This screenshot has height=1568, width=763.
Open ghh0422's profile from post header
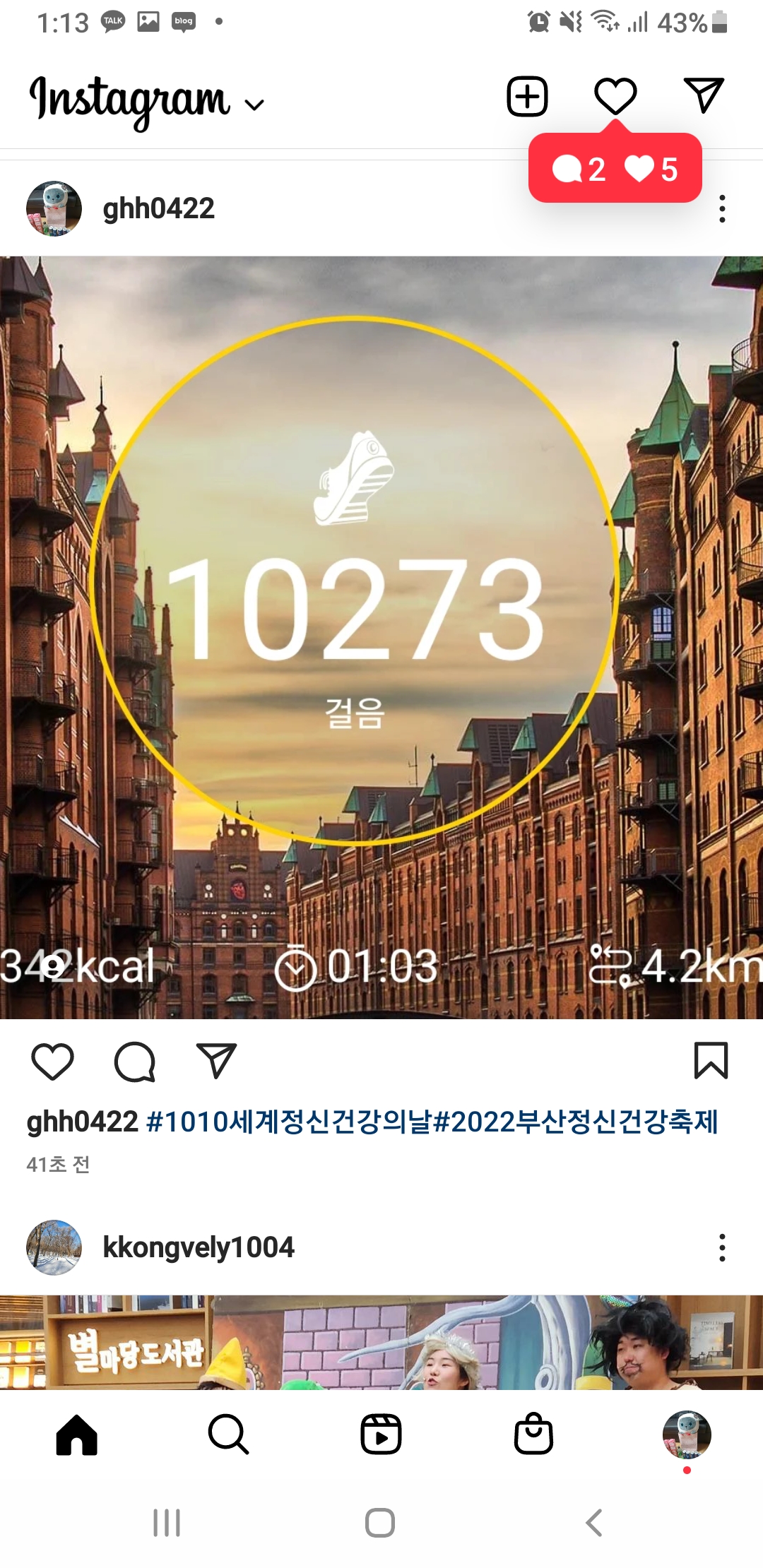tap(158, 209)
